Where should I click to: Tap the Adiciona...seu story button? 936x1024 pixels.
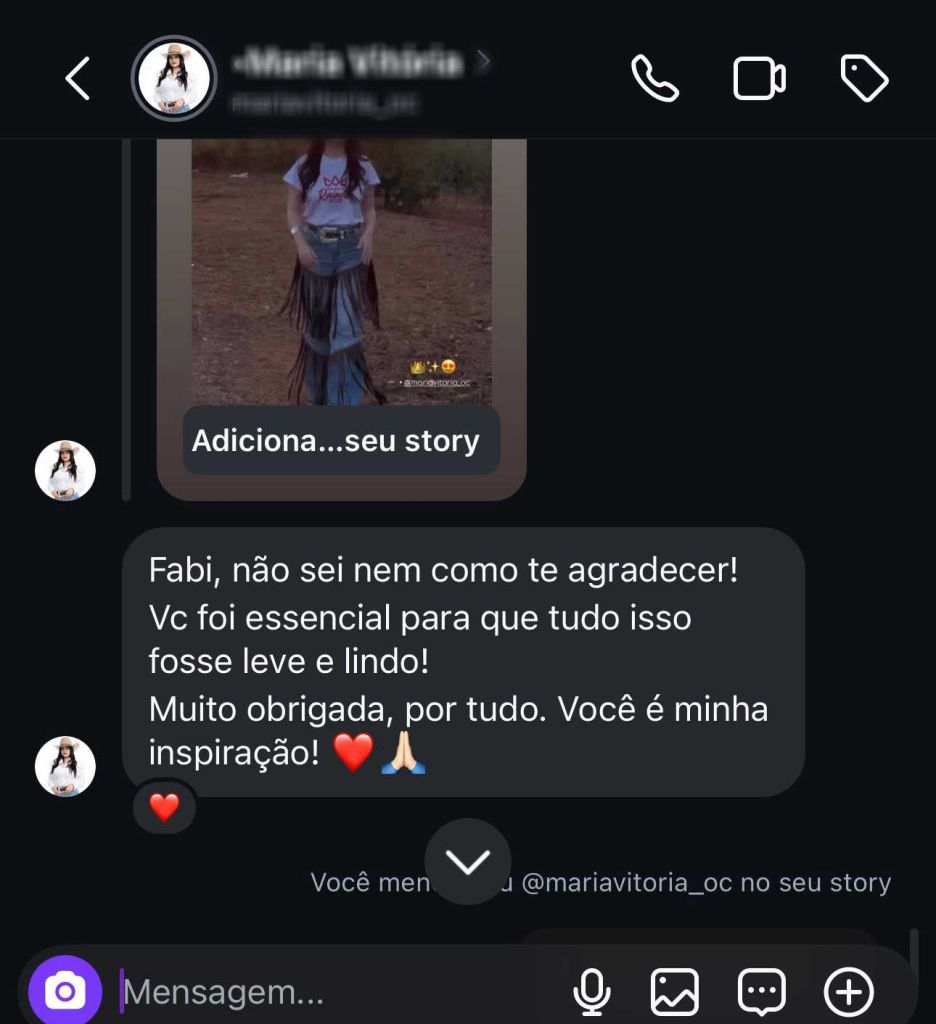(x=340, y=441)
